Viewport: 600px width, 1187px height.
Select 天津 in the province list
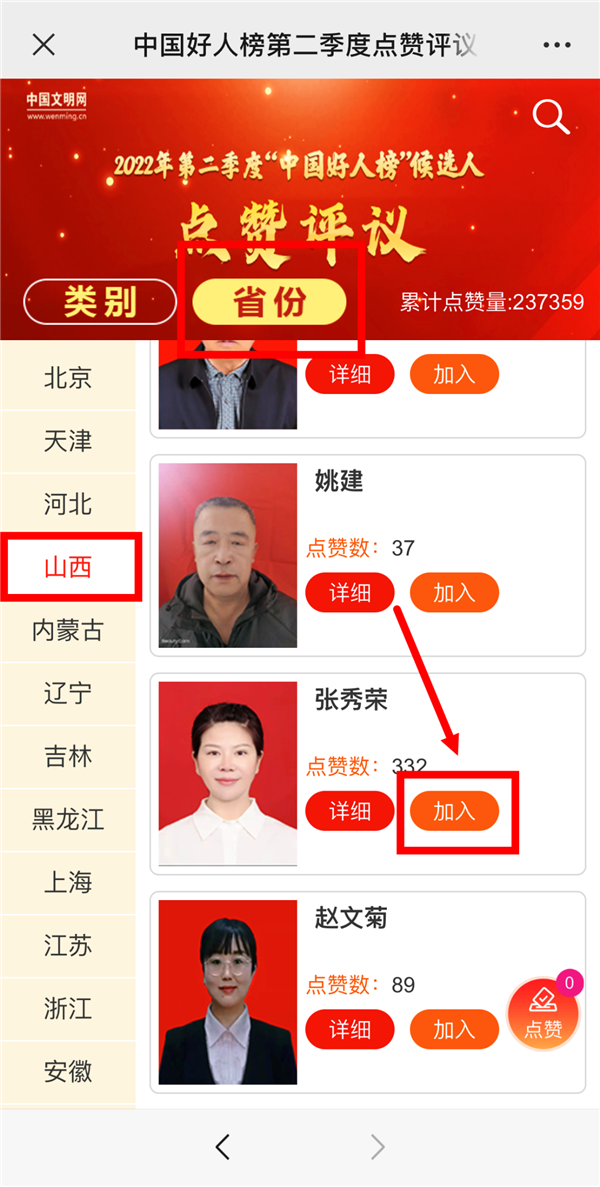pos(68,441)
